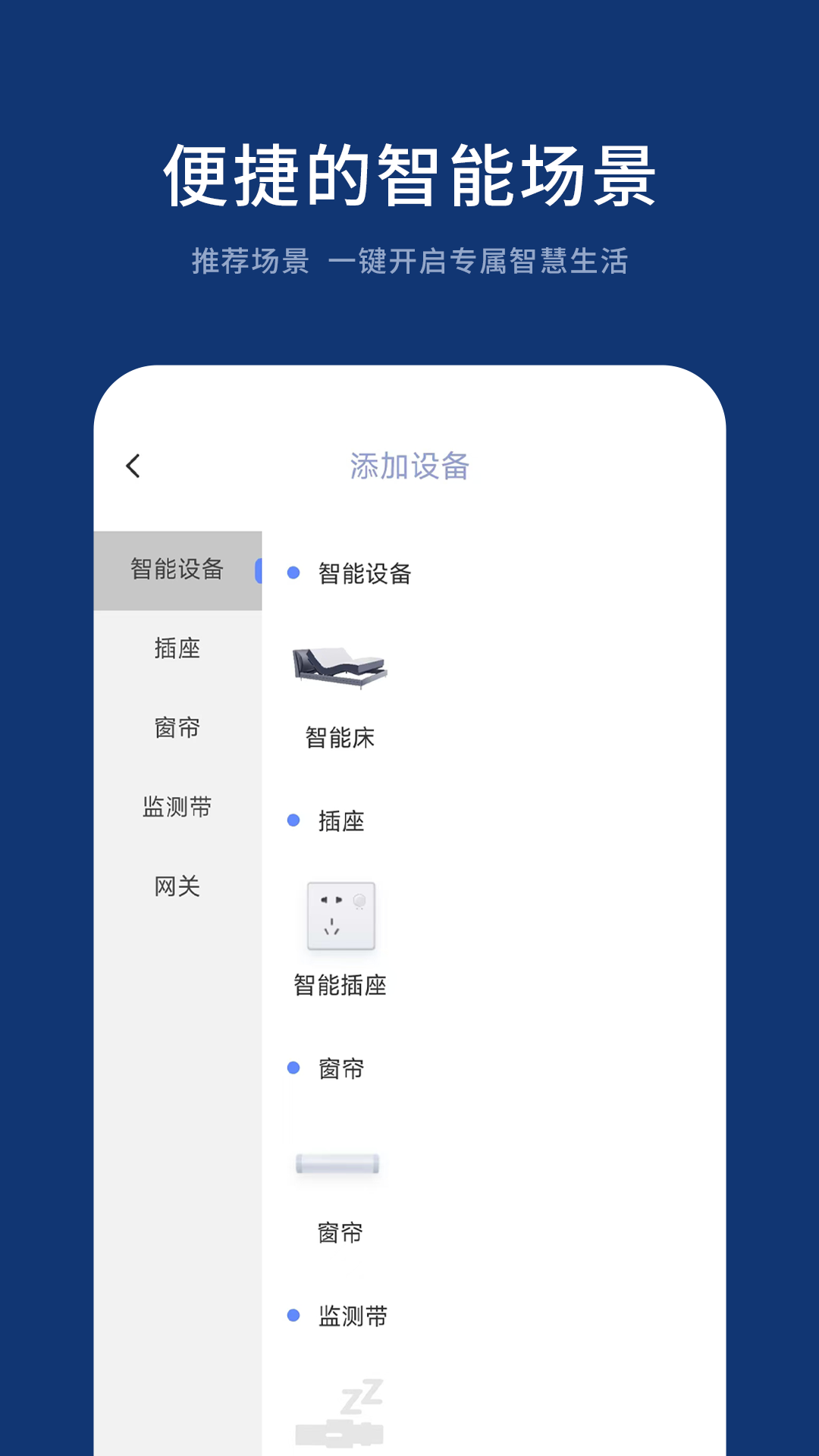819x1456 pixels.
Task: Click the blue dot beside 窗帘 heading
Action: pos(293,1069)
